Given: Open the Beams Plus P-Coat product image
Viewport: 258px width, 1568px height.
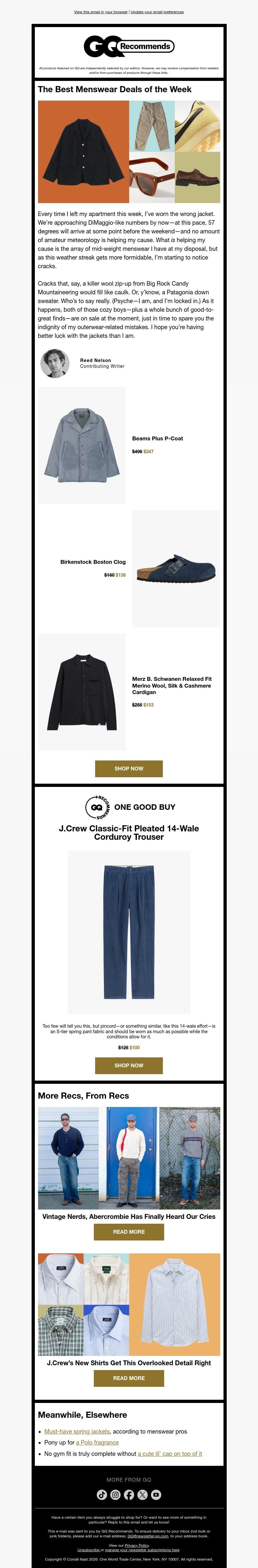Looking at the screenshot, I should 82,445.
